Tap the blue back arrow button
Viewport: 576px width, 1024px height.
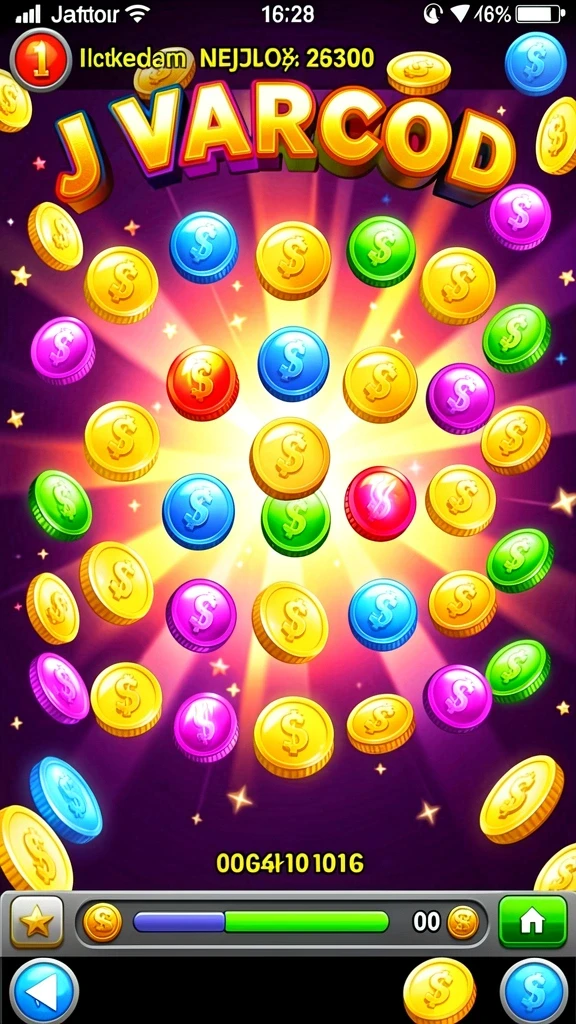coord(44,991)
